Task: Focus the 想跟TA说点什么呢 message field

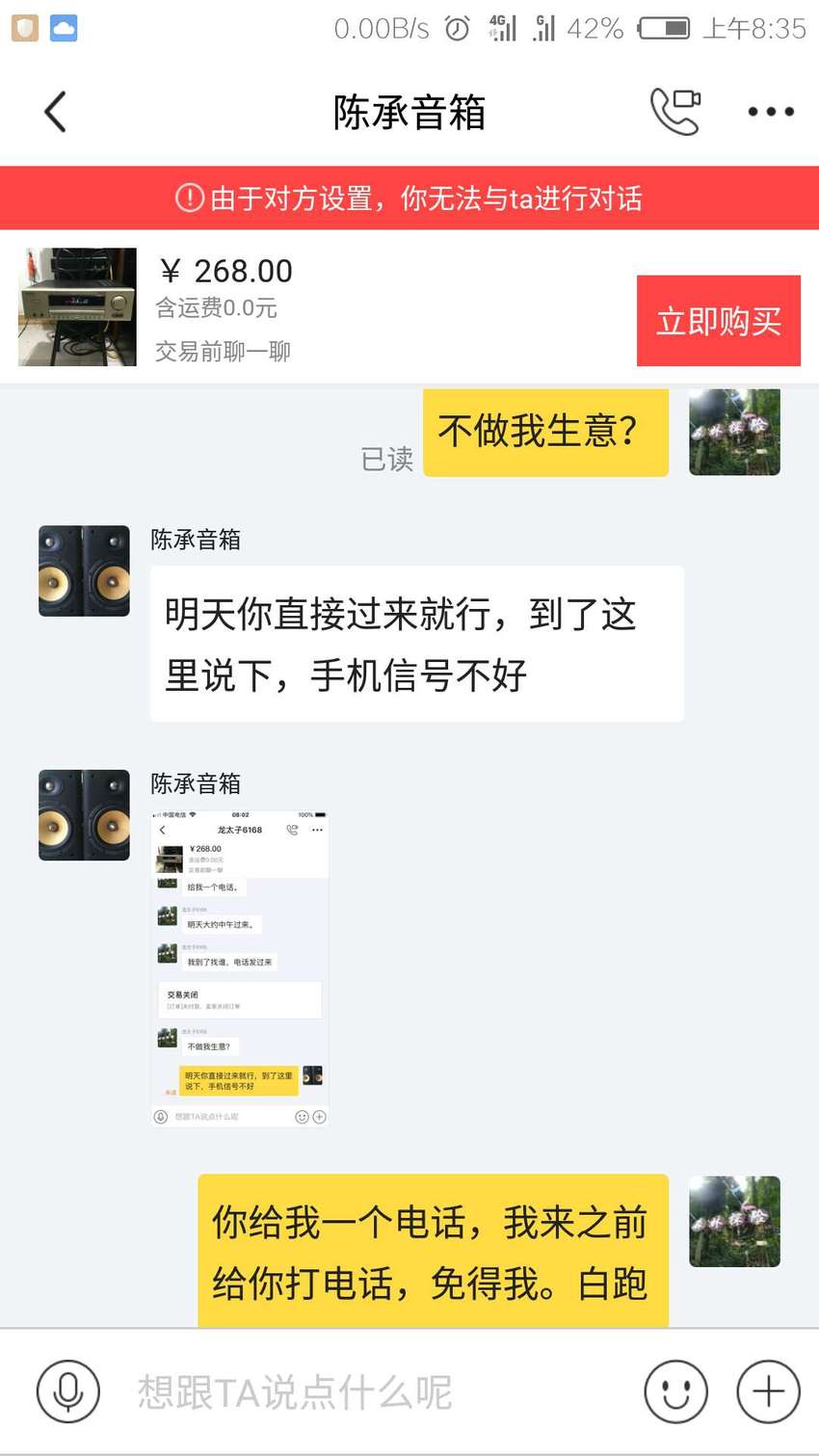Action: coord(376,1391)
